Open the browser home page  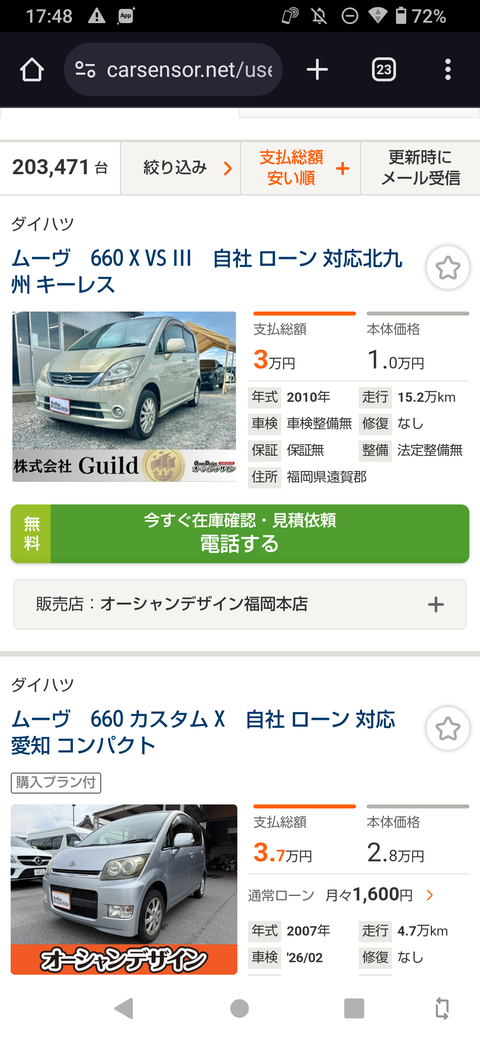(32, 70)
